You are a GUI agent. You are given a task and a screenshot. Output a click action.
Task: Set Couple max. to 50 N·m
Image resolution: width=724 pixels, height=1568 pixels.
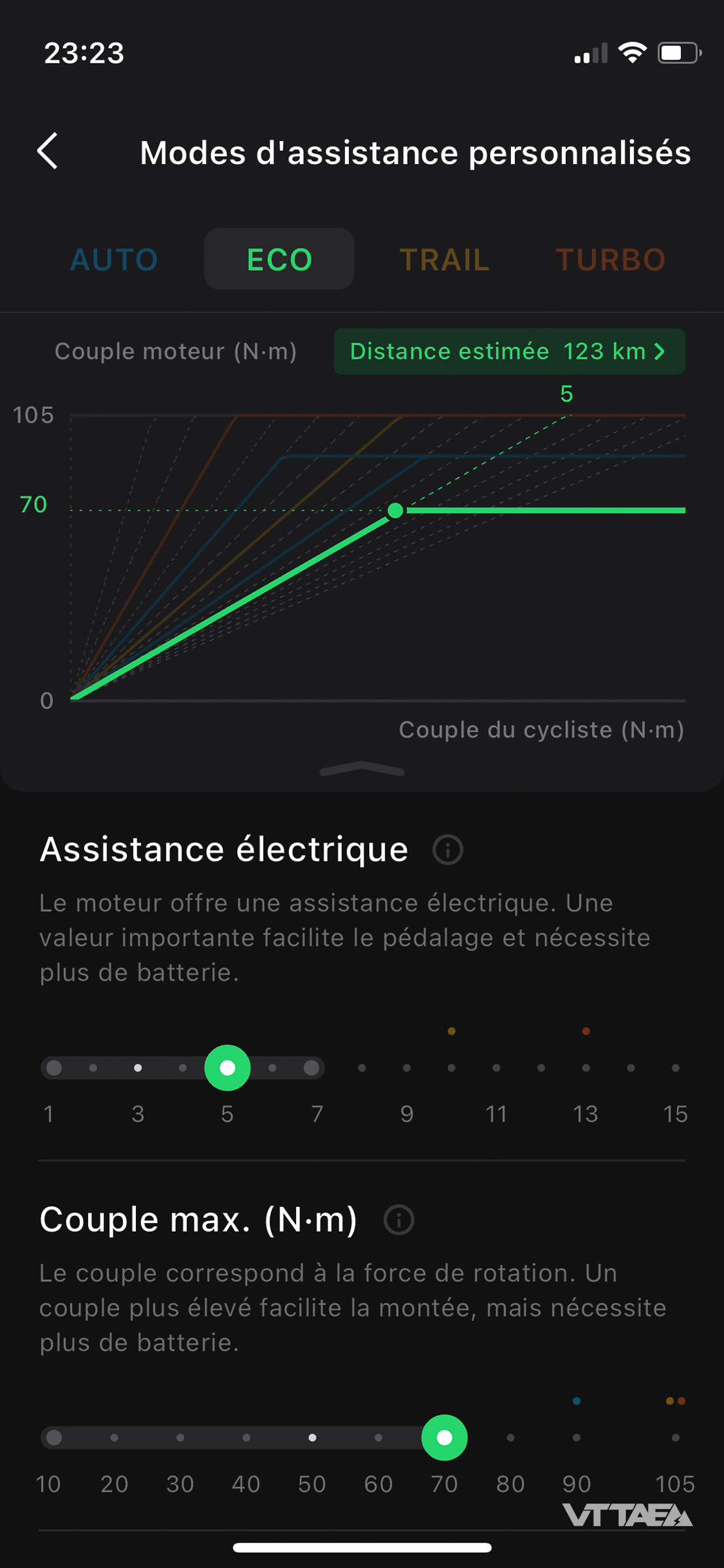point(312,1437)
